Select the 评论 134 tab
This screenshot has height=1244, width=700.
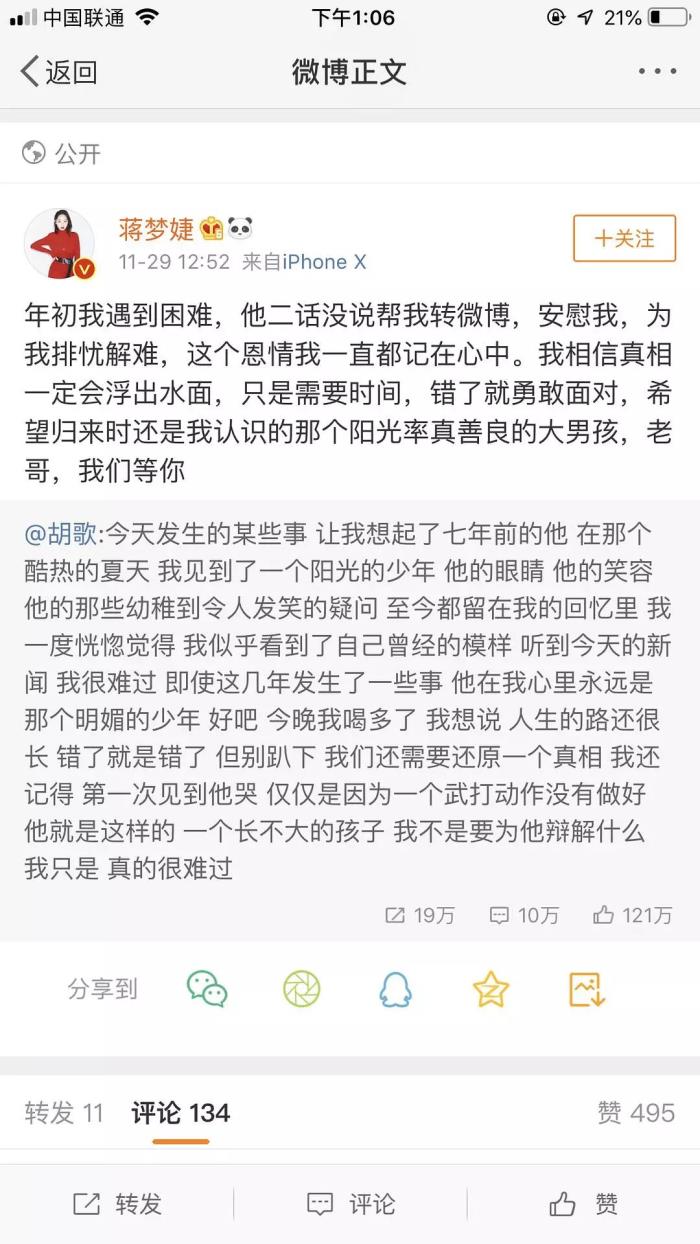pyautogui.click(x=180, y=1112)
